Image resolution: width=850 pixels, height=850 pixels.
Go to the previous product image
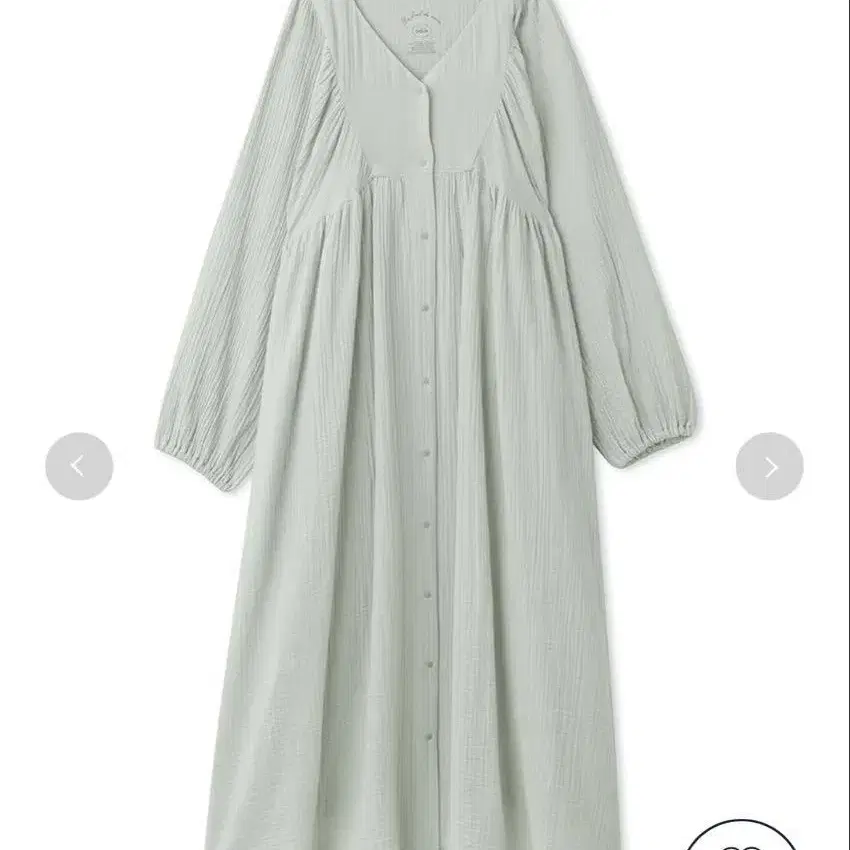[x=79, y=466]
